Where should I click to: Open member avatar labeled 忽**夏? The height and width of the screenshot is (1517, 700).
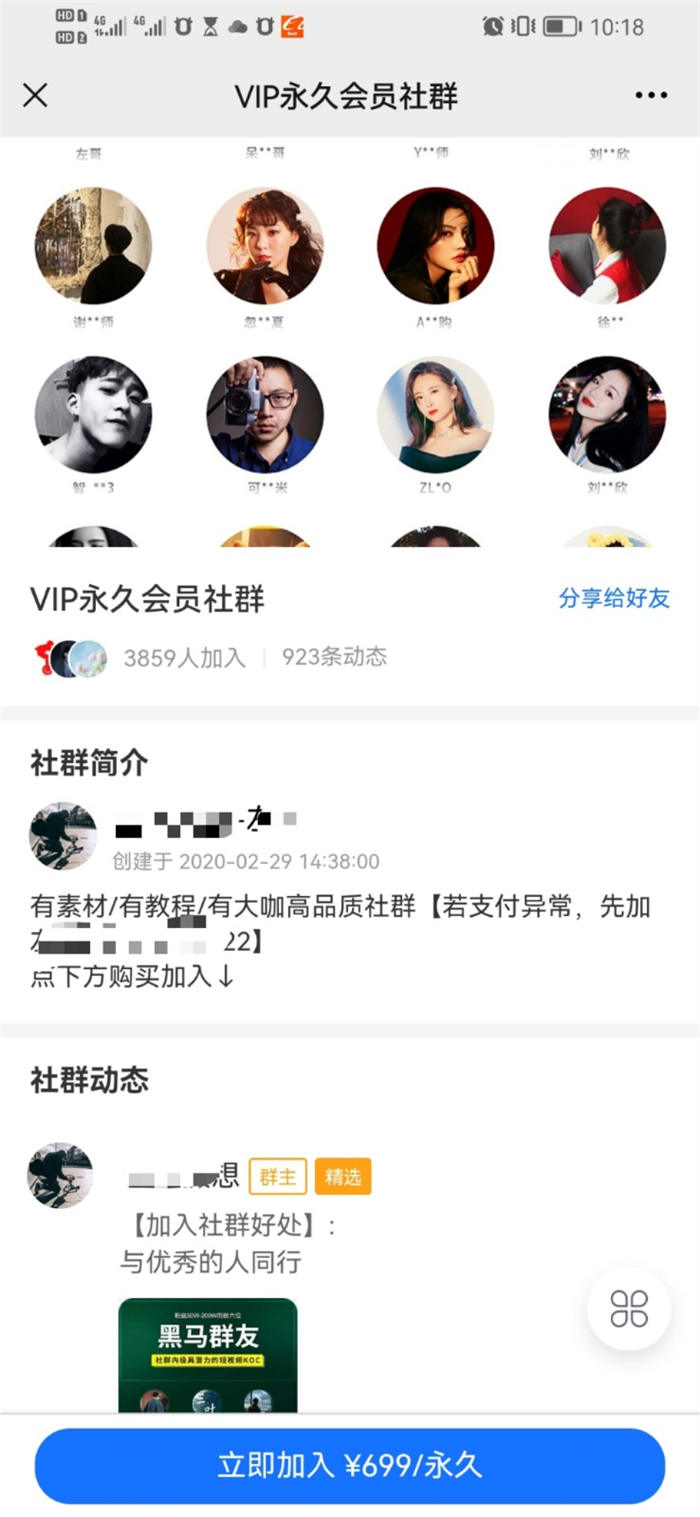[265, 246]
